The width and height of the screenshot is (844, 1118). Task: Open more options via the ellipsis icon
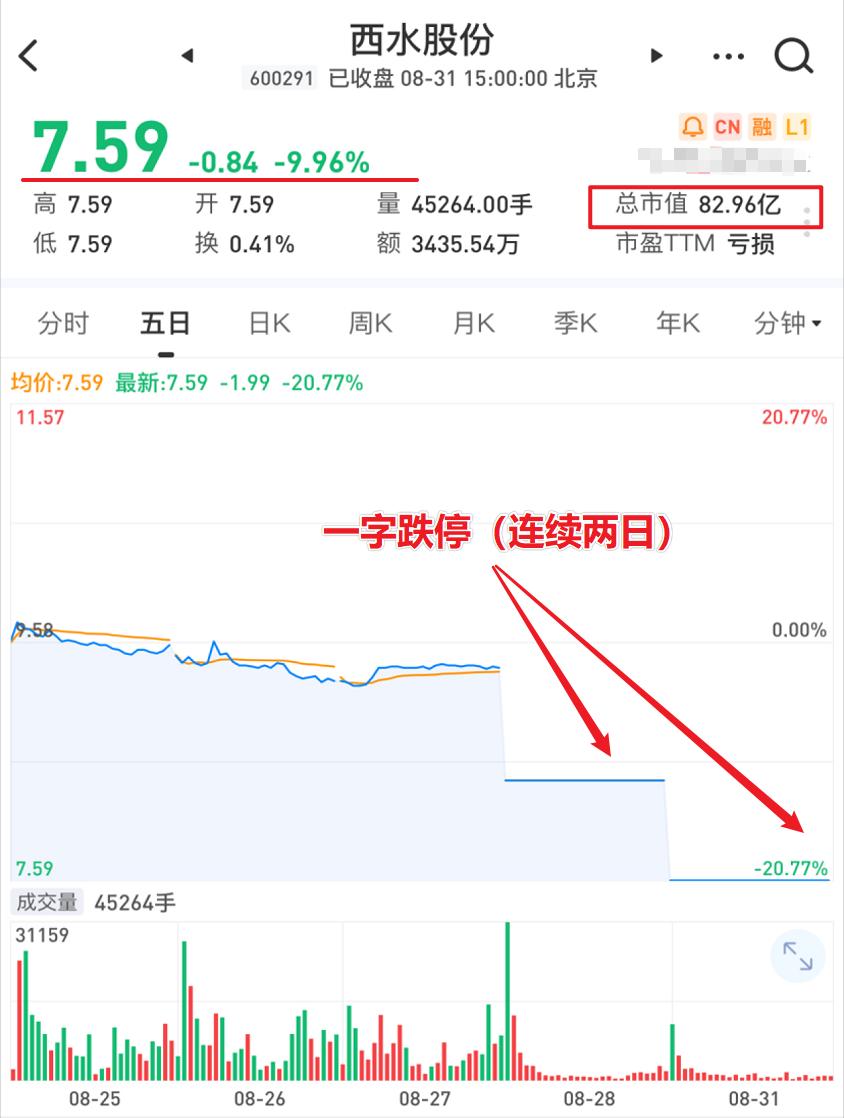coord(729,56)
